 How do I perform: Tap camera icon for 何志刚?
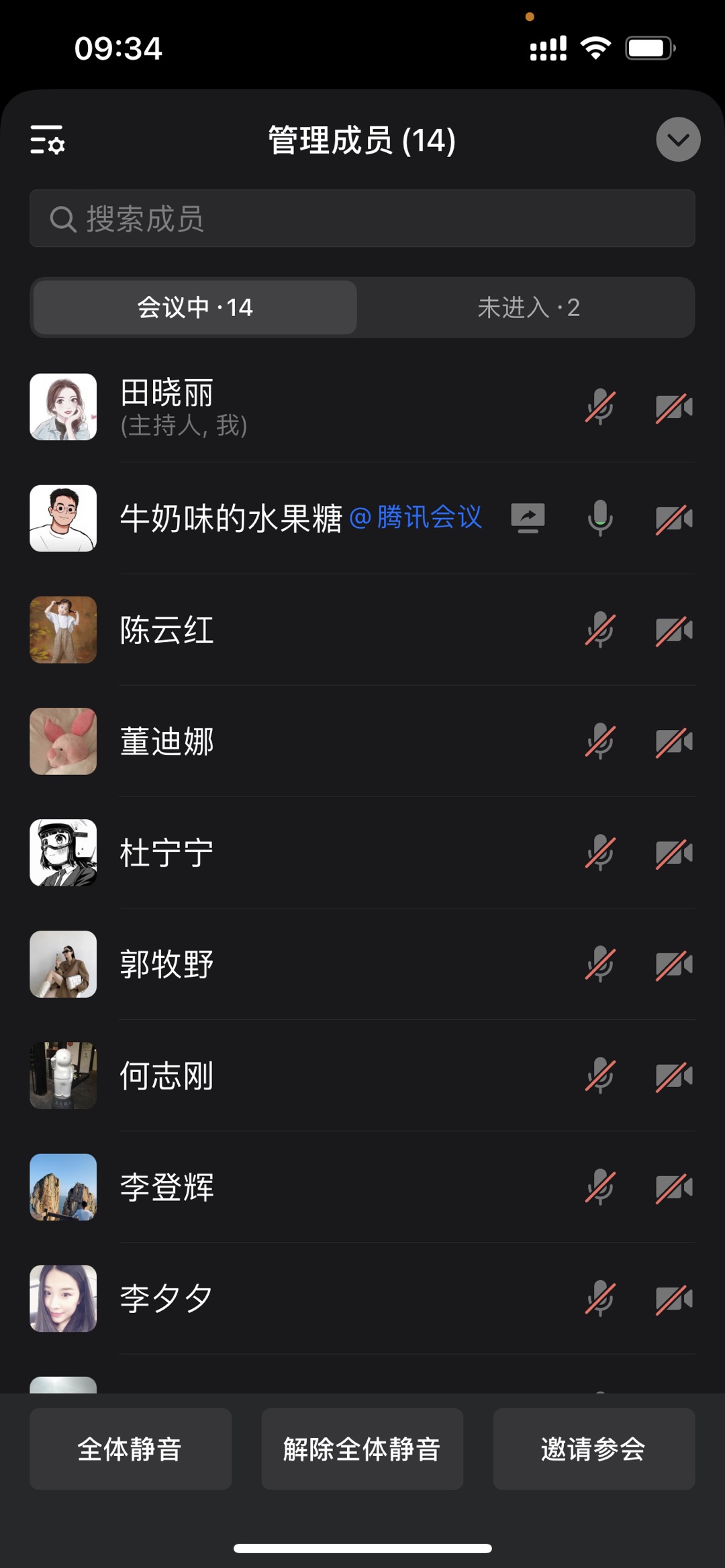click(x=674, y=1076)
